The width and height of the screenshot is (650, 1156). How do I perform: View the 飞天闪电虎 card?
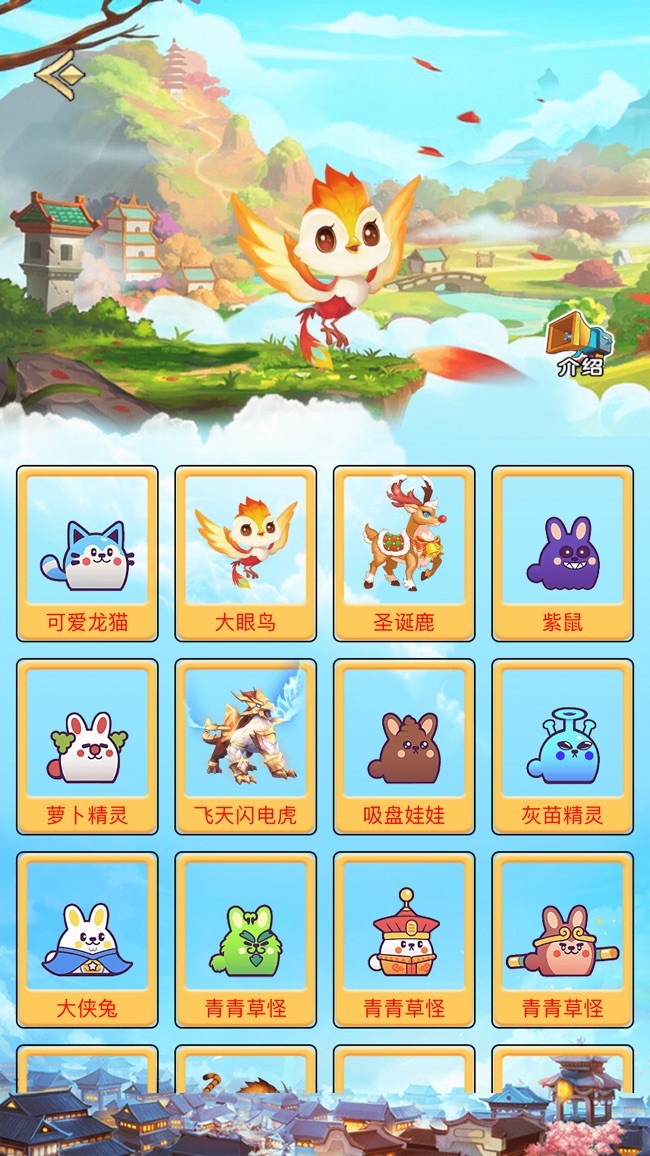pos(245,746)
